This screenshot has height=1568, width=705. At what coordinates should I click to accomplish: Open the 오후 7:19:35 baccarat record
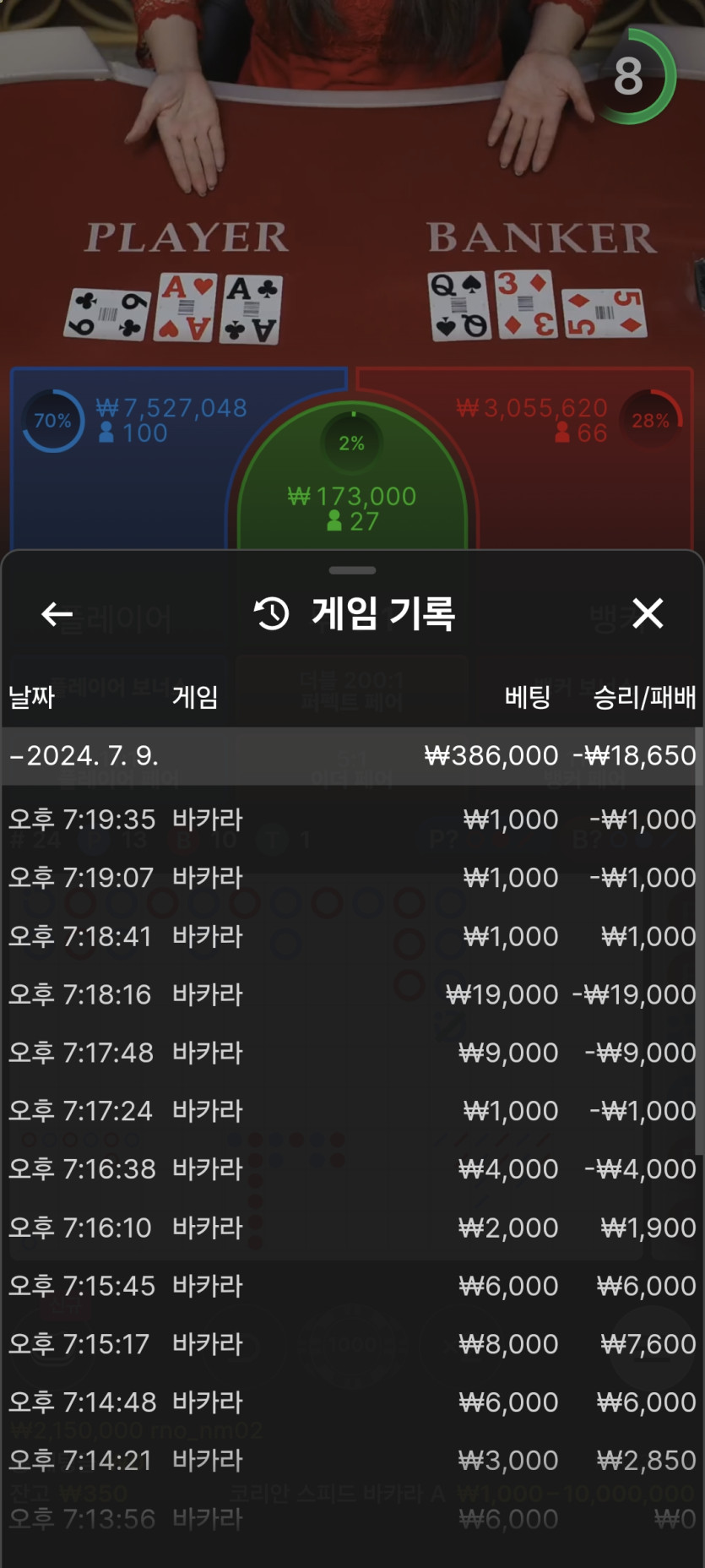(x=351, y=819)
